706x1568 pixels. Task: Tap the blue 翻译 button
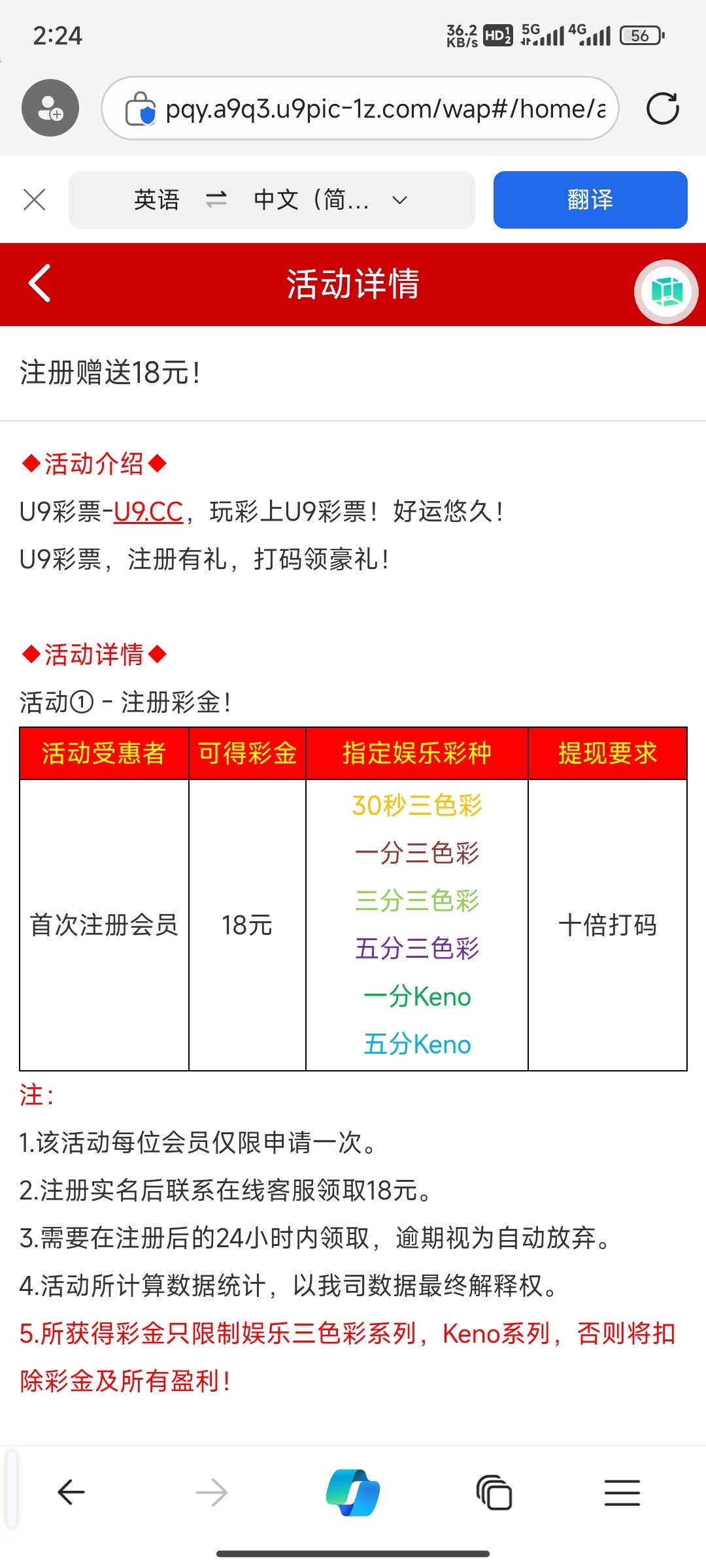coord(590,200)
